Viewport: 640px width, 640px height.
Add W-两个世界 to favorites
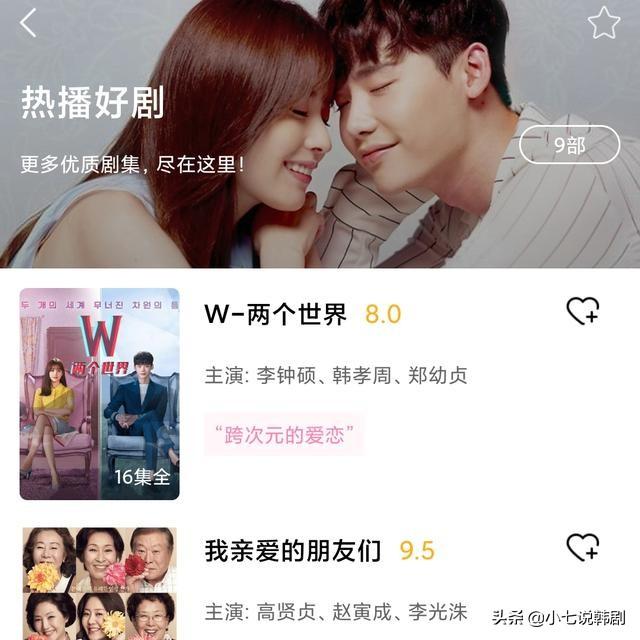[582, 312]
